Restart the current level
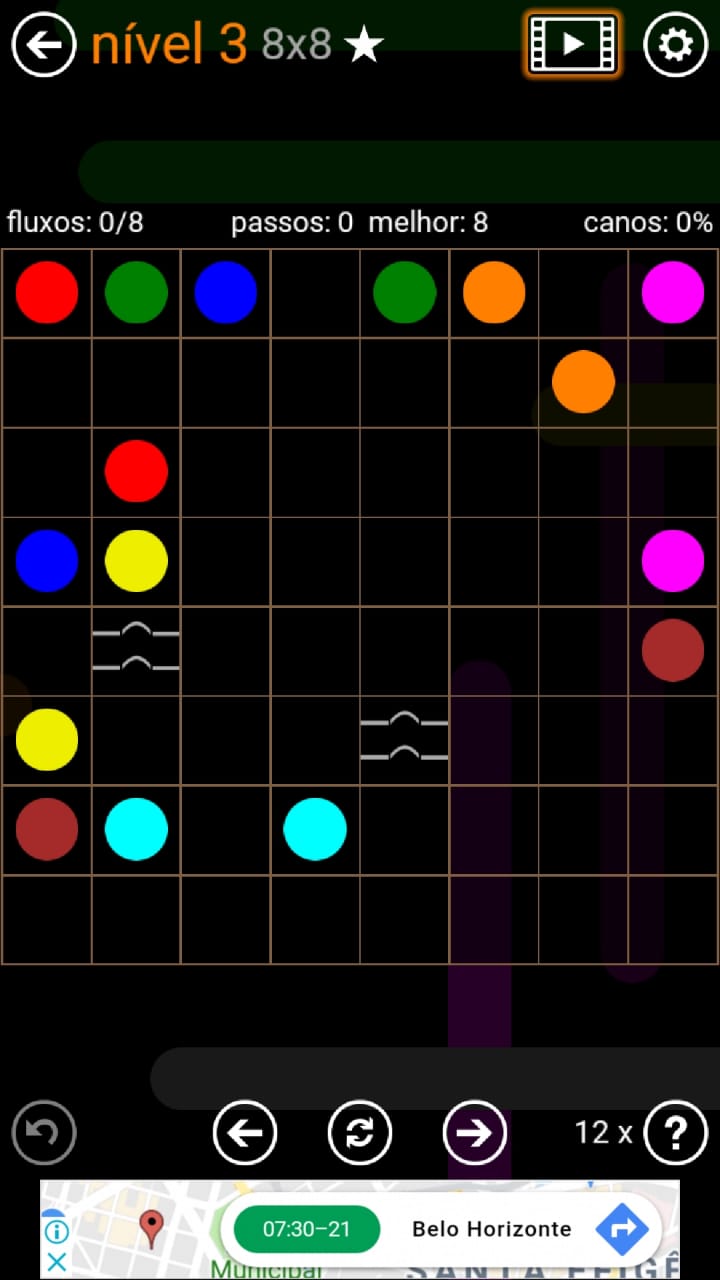Image resolution: width=720 pixels, height=1280 pixels. pyautogui.click(x=360, y=1133)
